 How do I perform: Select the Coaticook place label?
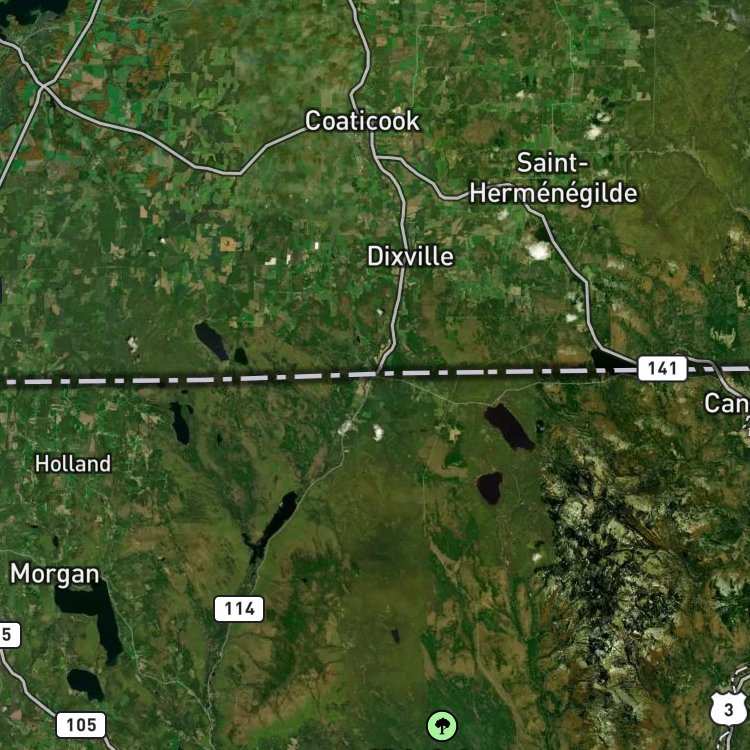click(362, 121)
